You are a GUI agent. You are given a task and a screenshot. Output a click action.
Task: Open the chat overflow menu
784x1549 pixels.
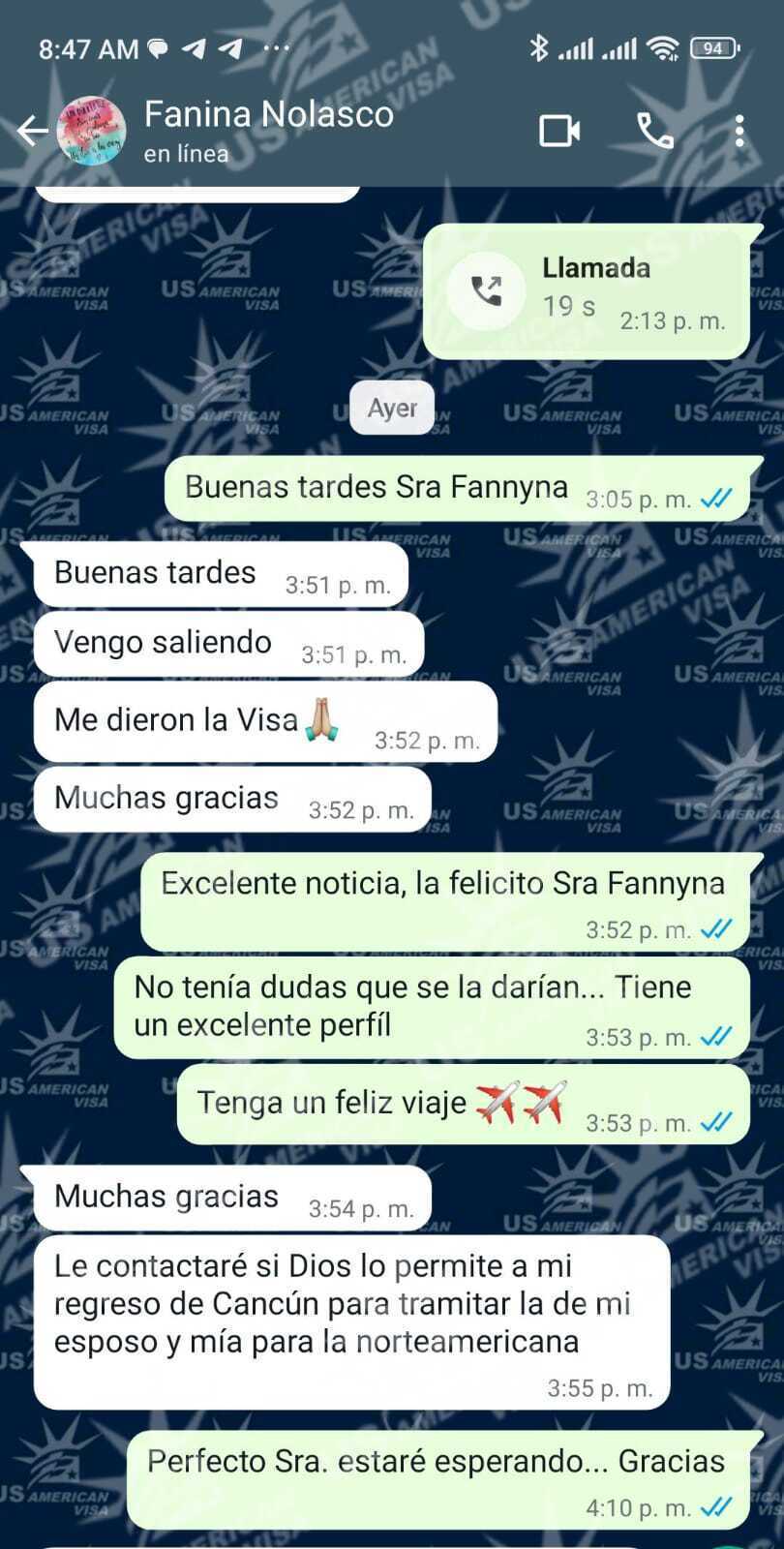coord(739,131)
